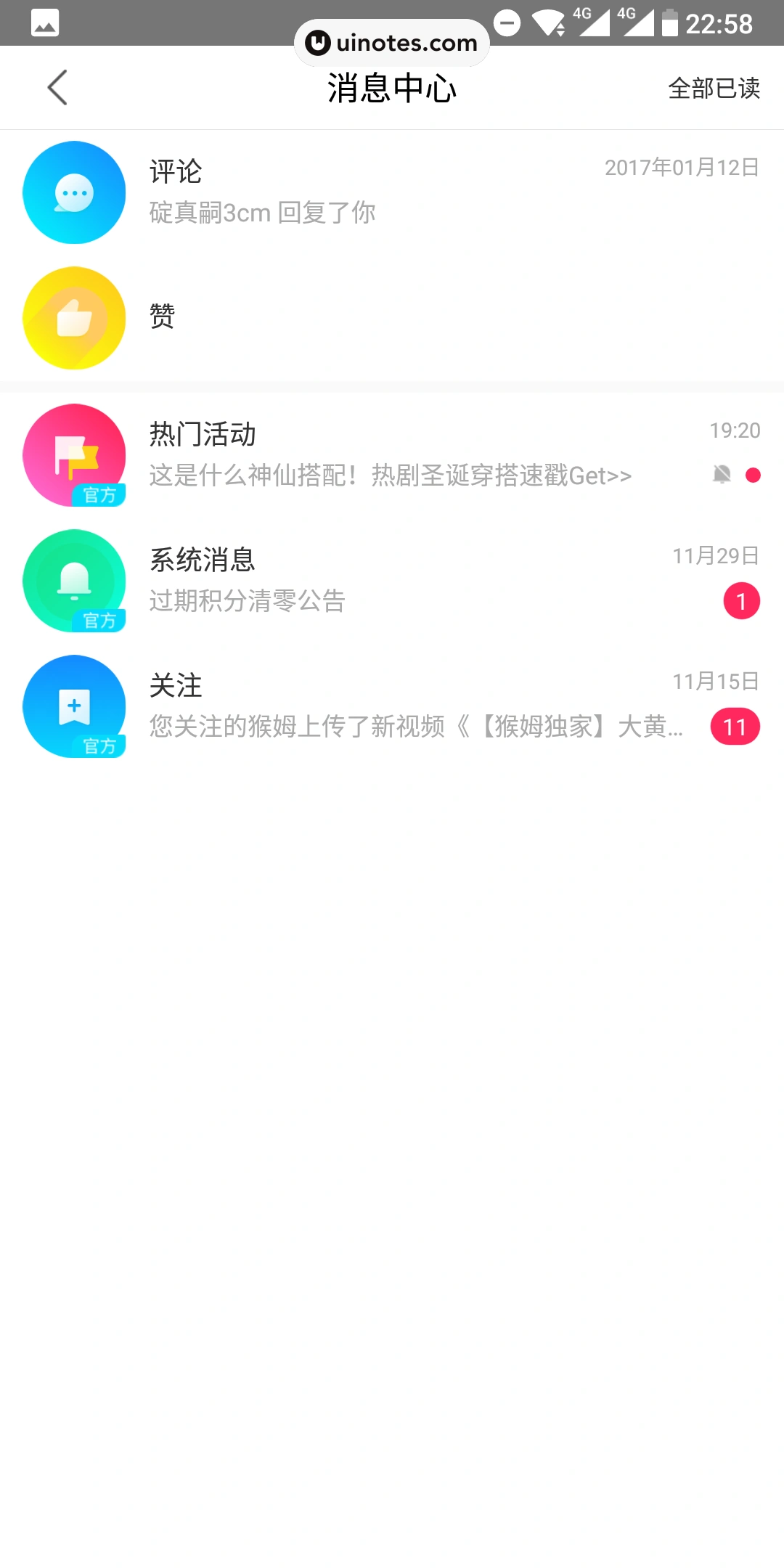Select the yellow 赞 likes icon
Image resolution: width=784 pixels, height=1568 pixels.
pos(73,318)
